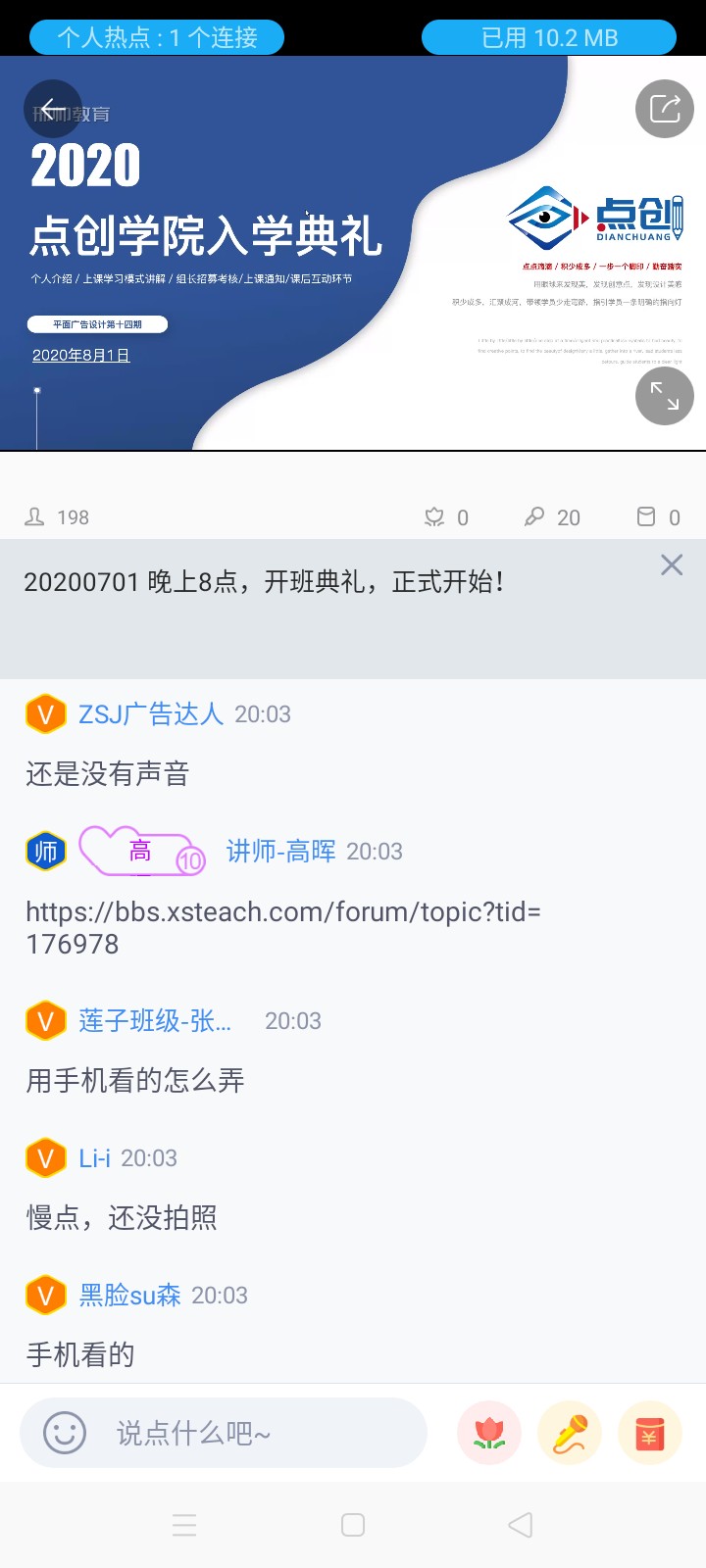Tap lecturer 讲师-高晖's name
Viewport: 706px width, 1568px height.
[281, 851]
